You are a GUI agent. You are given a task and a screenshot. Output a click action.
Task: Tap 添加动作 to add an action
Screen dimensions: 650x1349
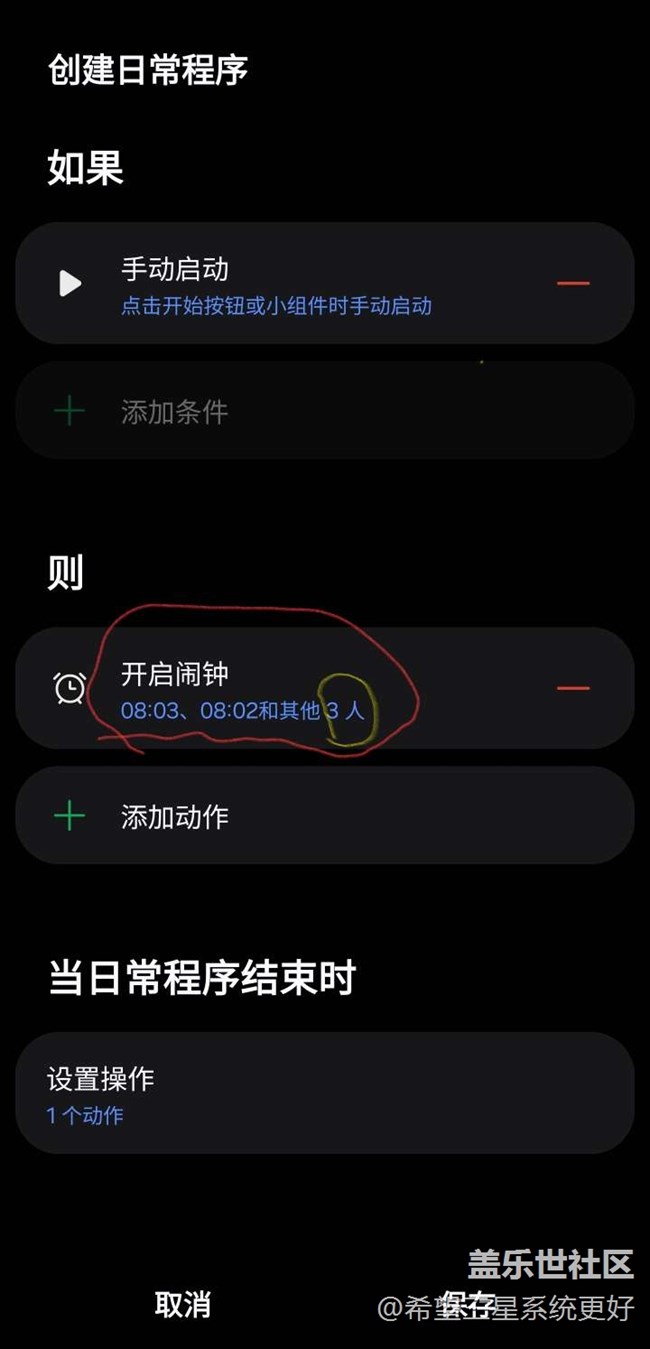174,816
